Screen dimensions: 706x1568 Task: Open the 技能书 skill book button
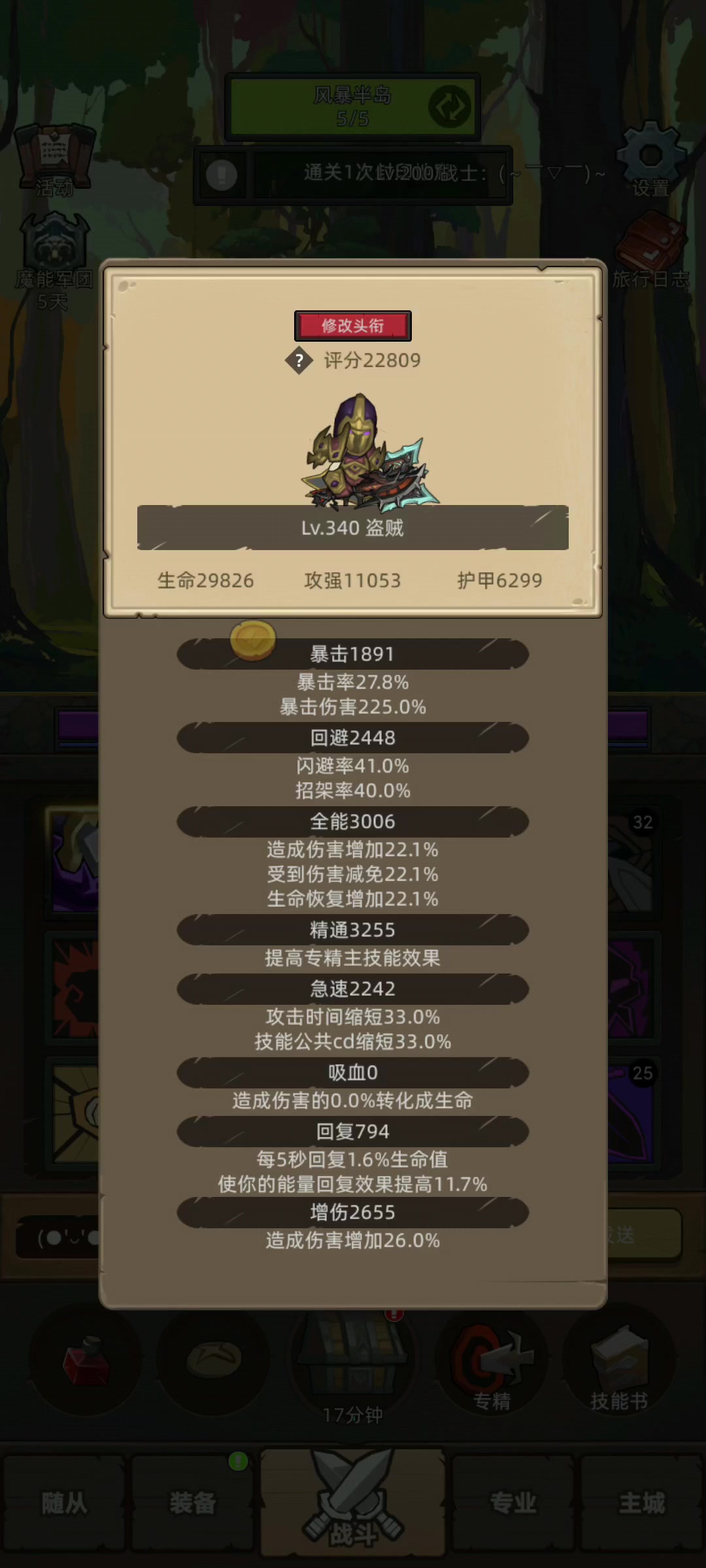tap(618, 1362)
